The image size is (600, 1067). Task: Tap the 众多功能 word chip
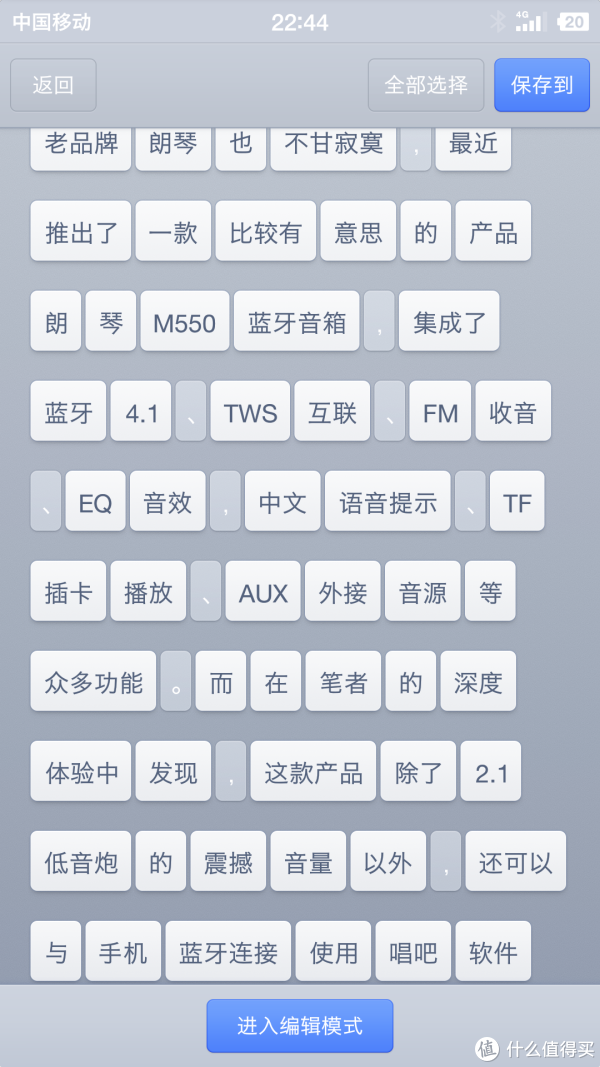[93, 682]
